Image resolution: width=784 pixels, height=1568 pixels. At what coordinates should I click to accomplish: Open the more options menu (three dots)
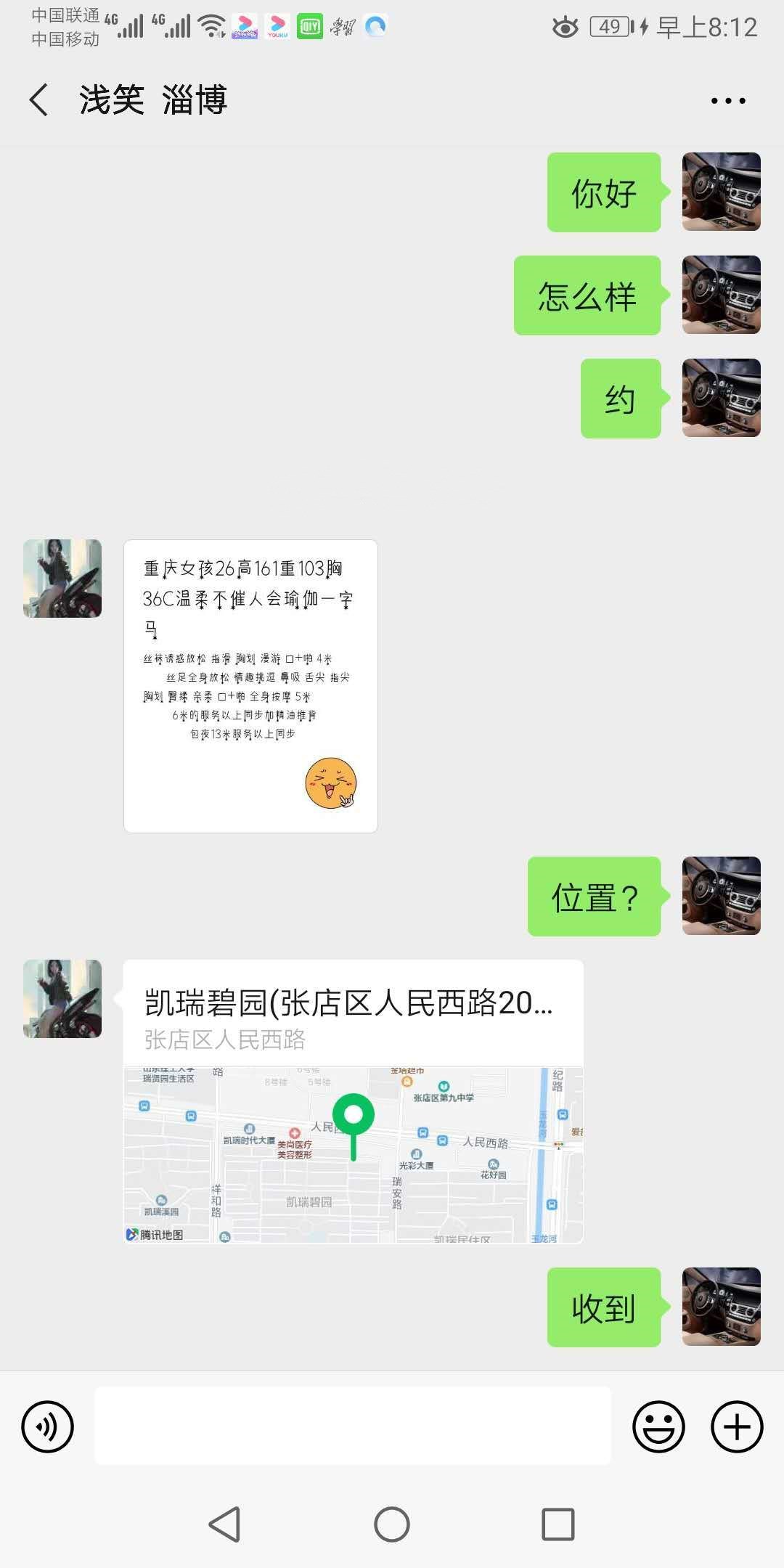click(x=727, y=102)
